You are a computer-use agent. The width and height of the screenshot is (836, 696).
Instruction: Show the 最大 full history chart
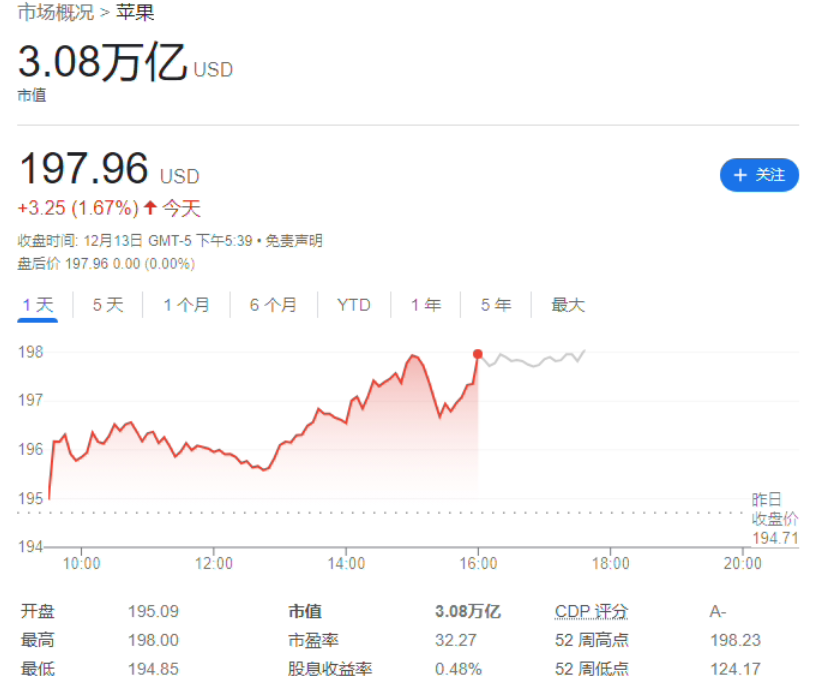tap(568, 305)
